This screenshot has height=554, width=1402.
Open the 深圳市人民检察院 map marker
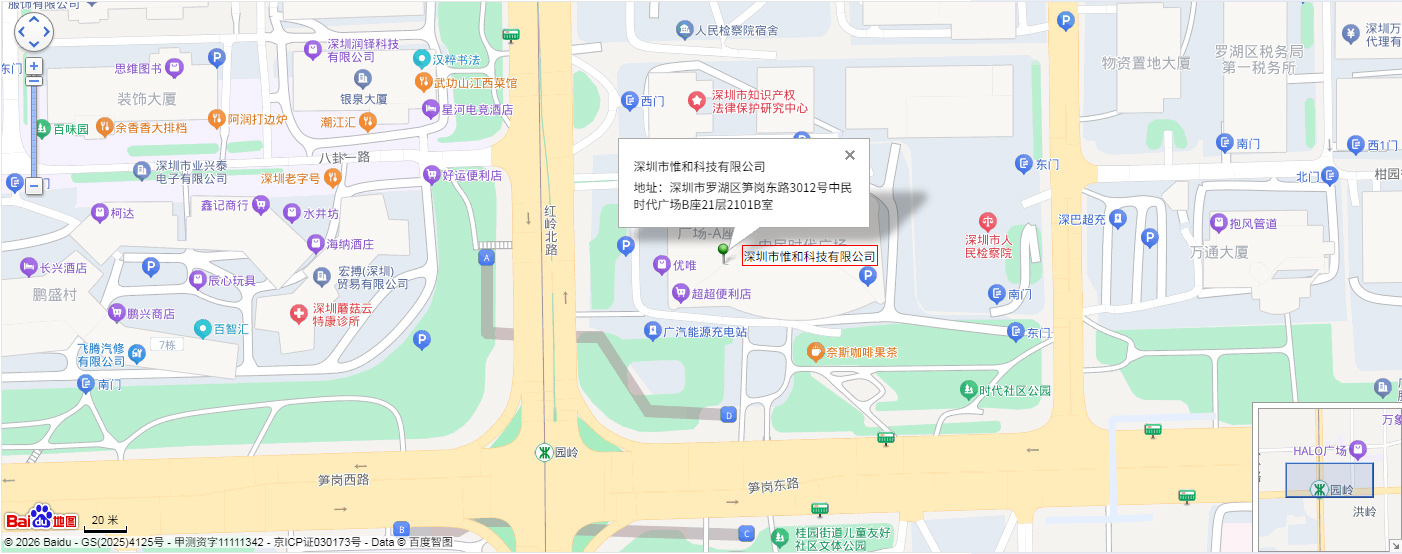(988, 222)
